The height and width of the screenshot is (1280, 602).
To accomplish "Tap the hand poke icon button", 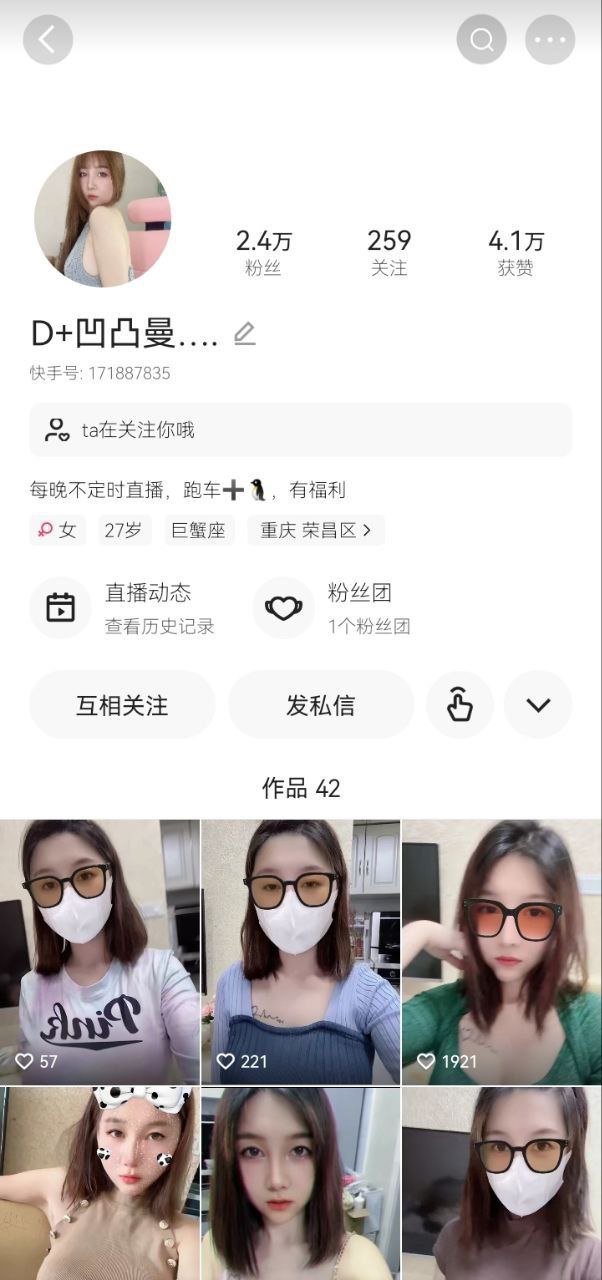I will click(x=460, y=705).
